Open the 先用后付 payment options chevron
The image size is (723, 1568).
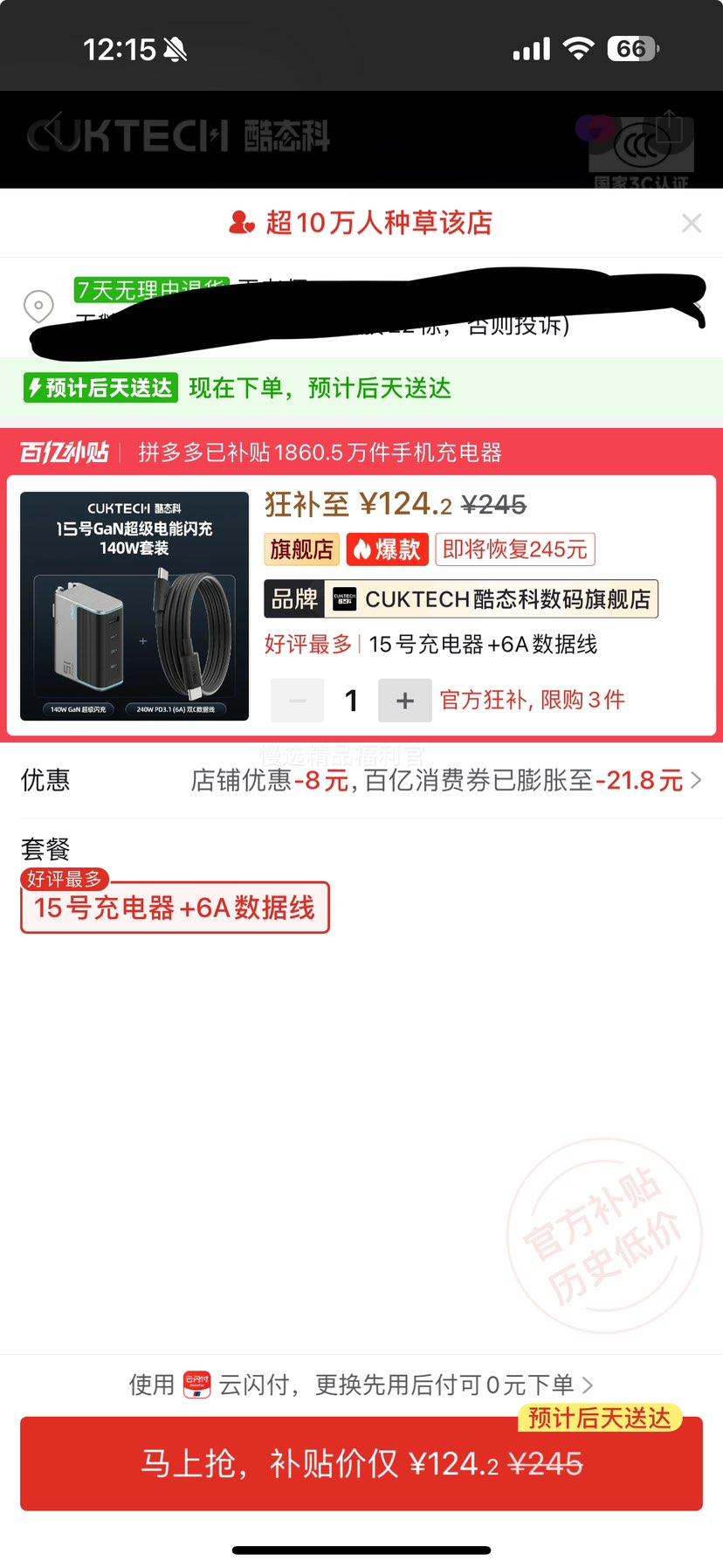tap(587, 1385)
